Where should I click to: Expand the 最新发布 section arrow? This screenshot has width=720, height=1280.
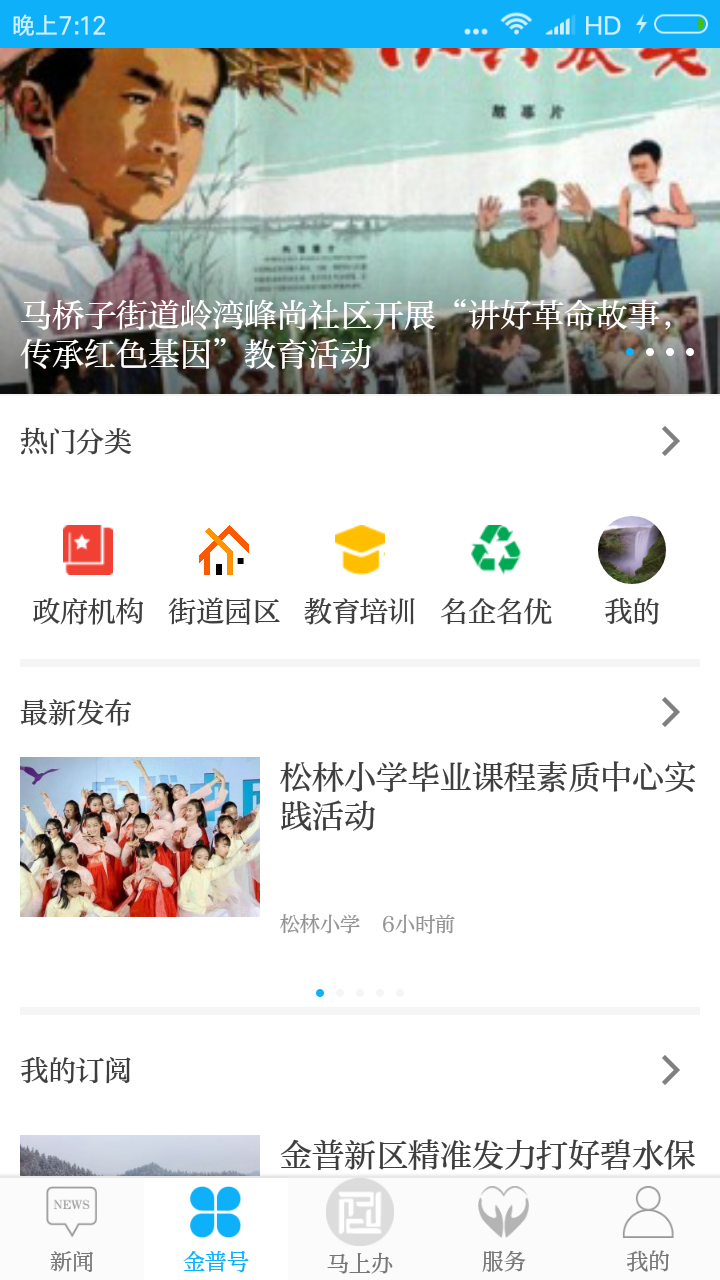(x=670, y=712)
